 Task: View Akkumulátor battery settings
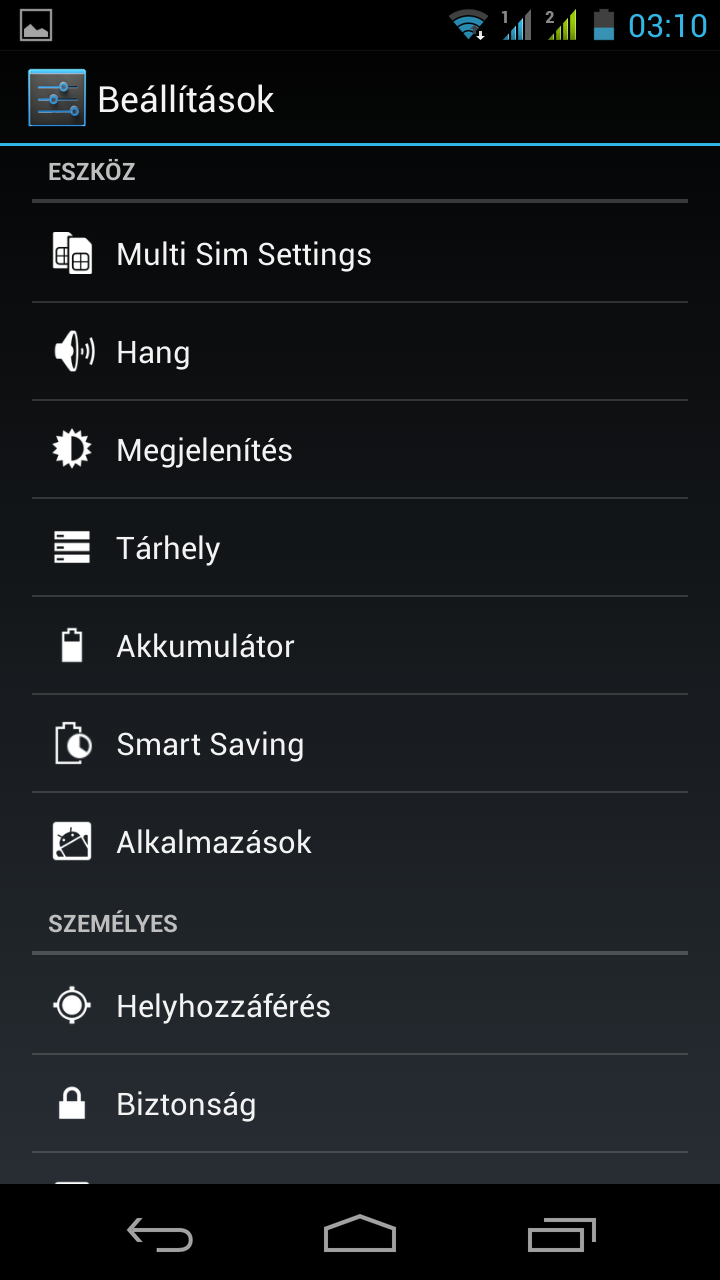point(360,646)
